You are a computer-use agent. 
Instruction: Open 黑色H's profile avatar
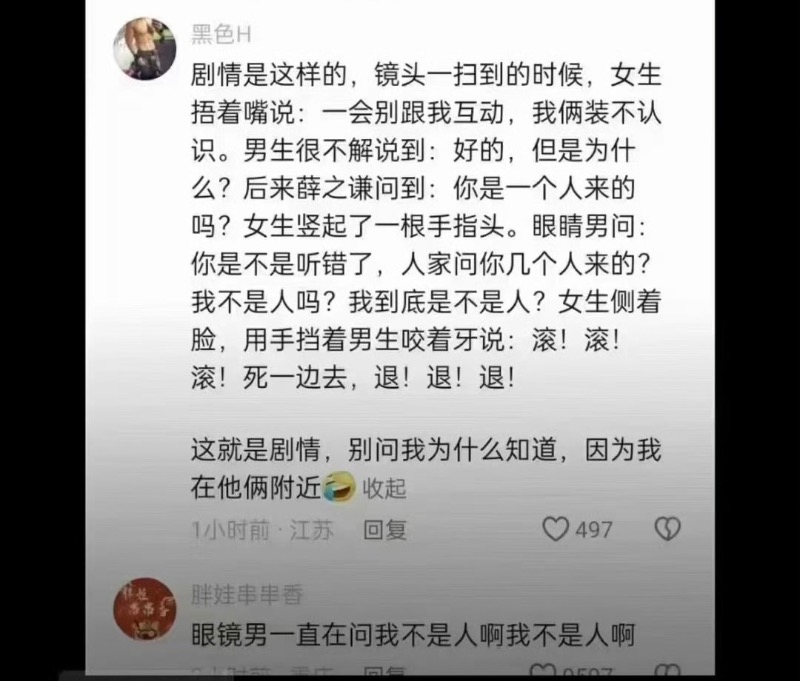145,47
